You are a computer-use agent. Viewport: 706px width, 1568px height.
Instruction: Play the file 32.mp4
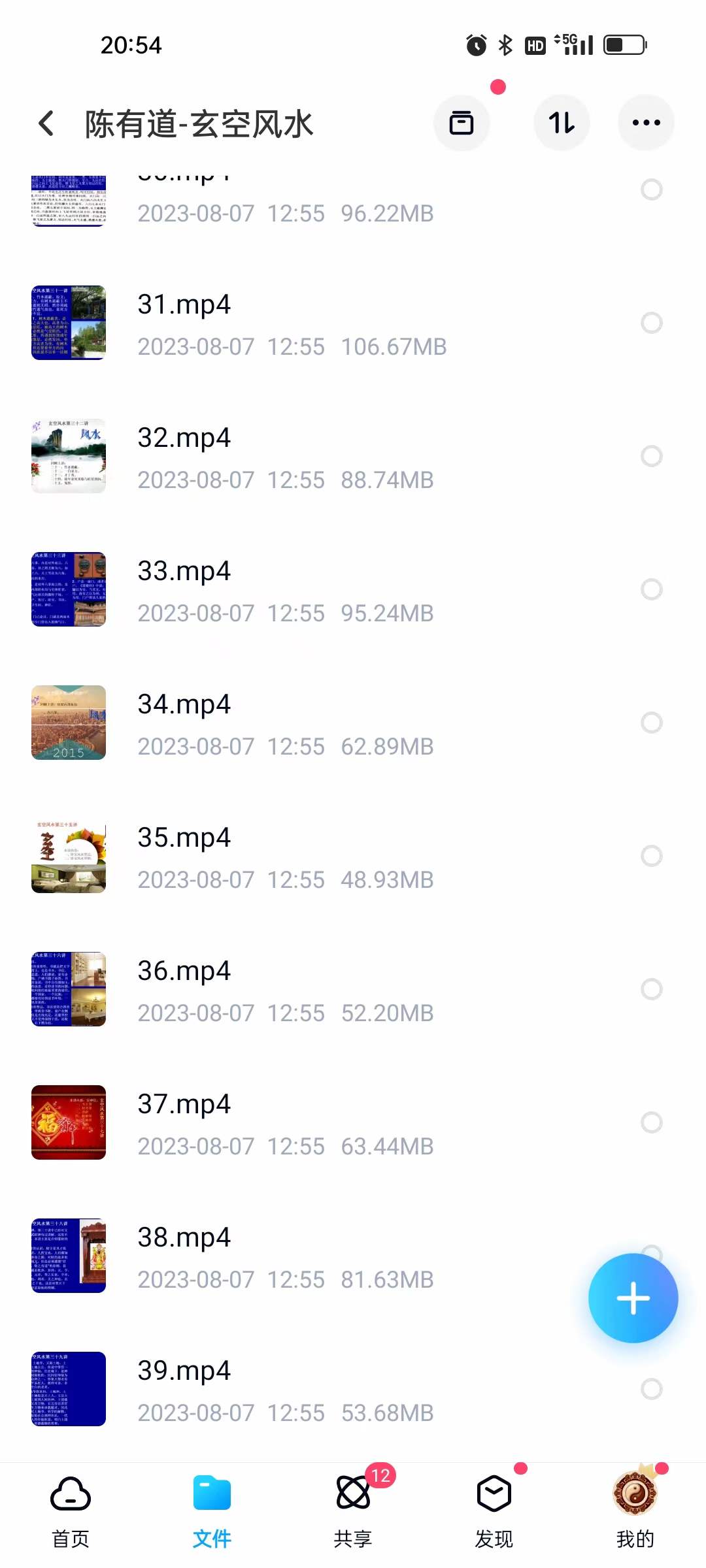click(184, 438)
